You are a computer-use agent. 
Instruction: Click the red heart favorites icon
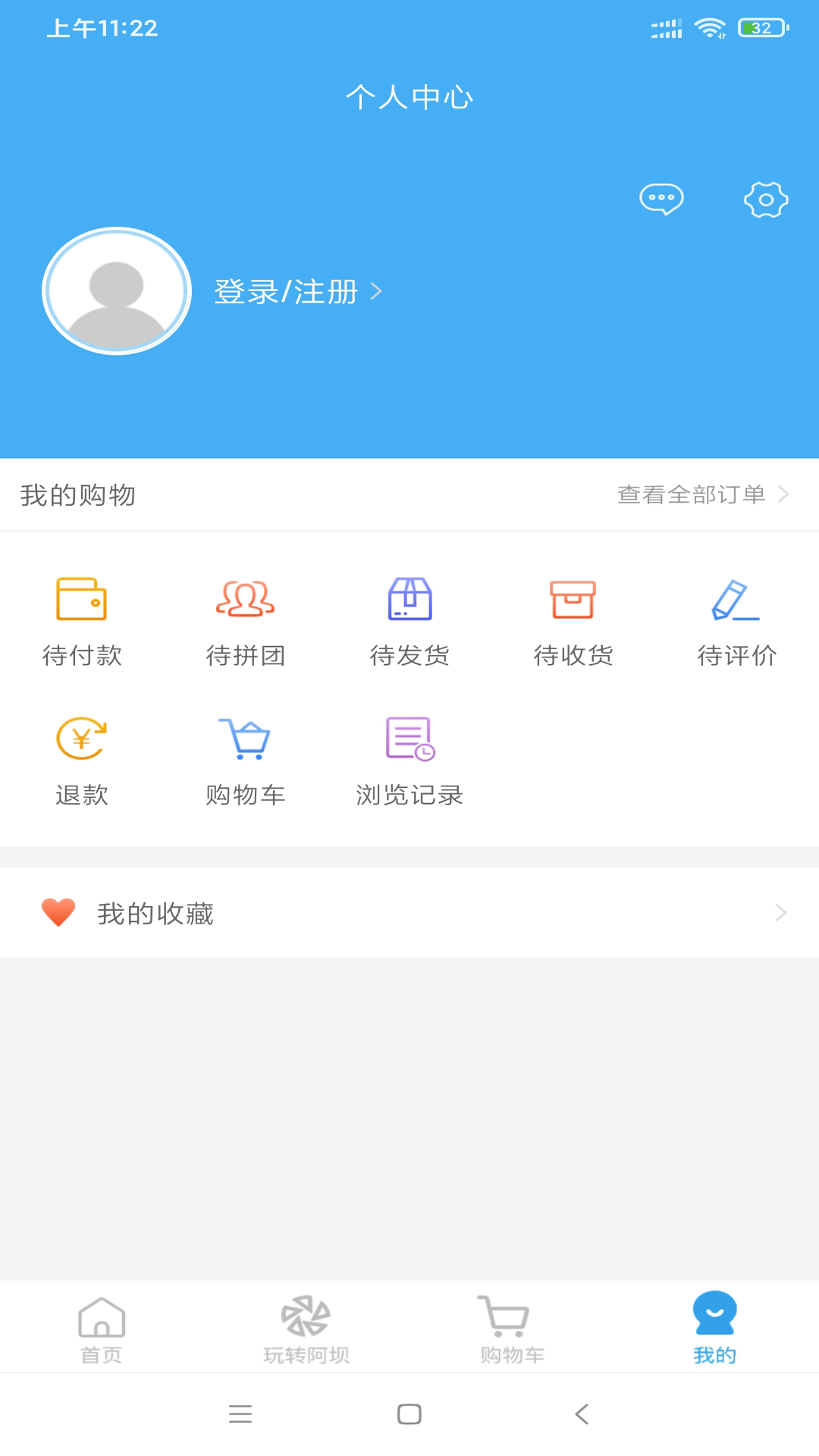pos(58,912)
